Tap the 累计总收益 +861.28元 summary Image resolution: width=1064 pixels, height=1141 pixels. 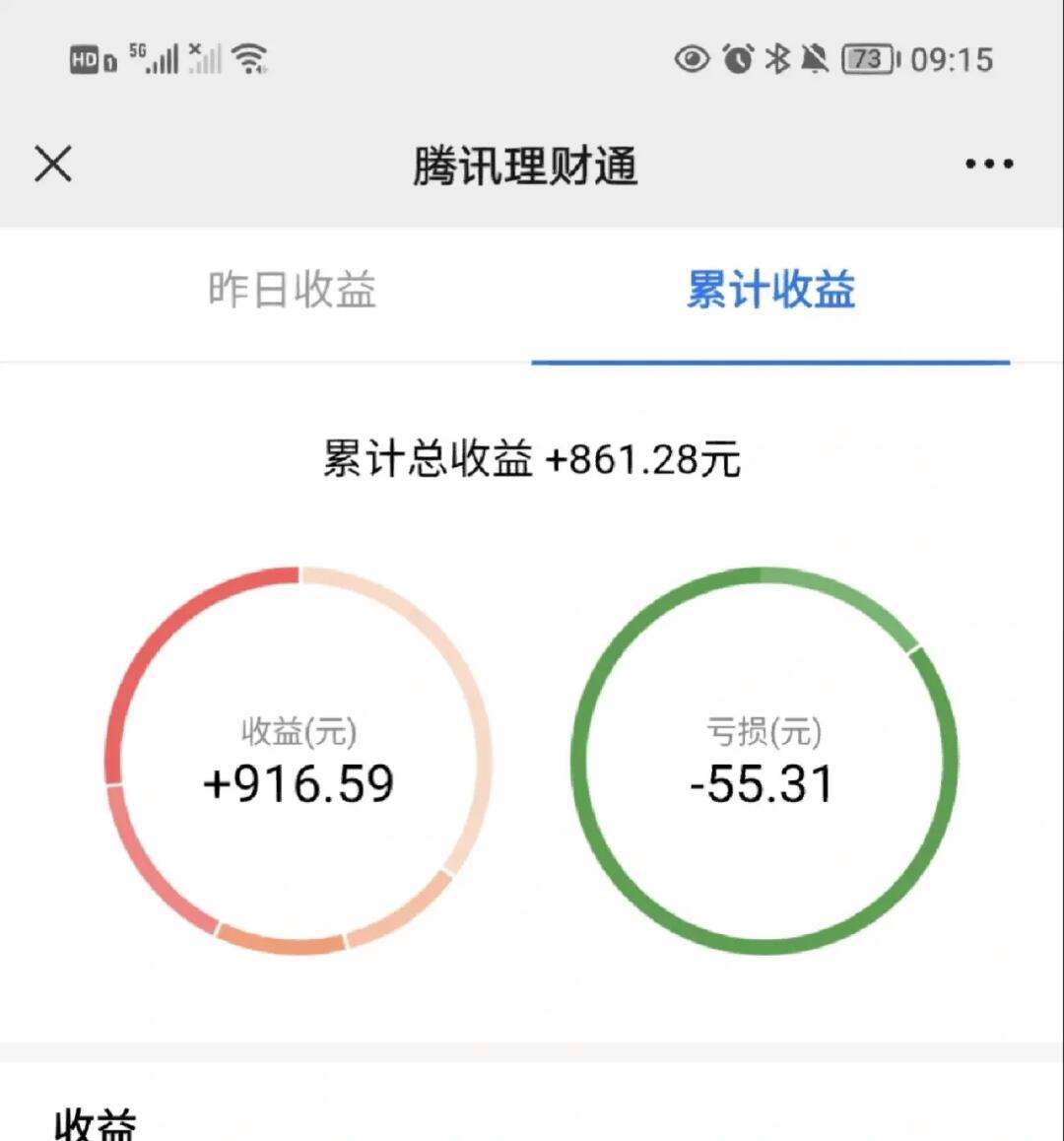(x=532, y=458)
